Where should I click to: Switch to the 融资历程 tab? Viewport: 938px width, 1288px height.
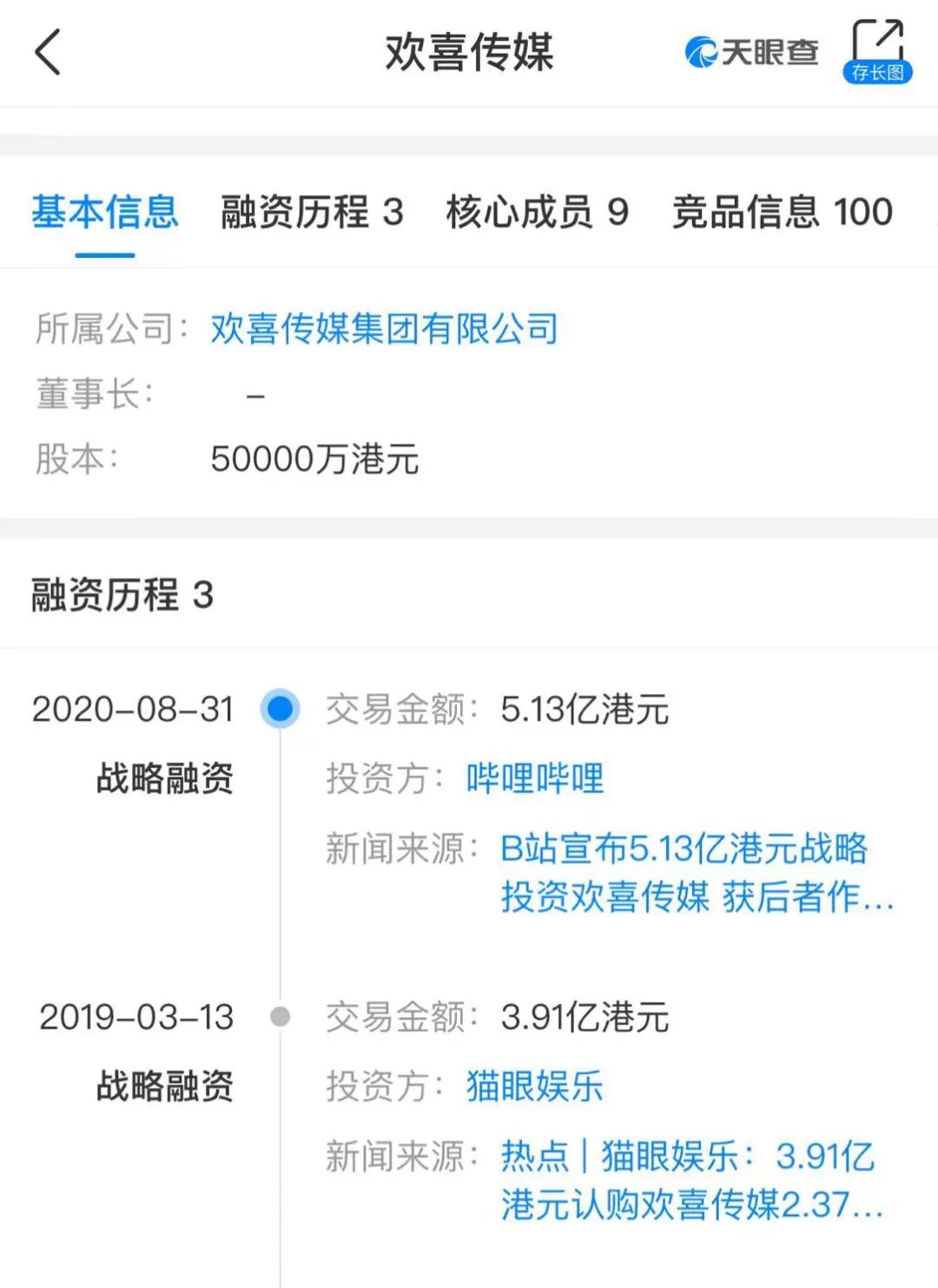click(x=312, y=212)
